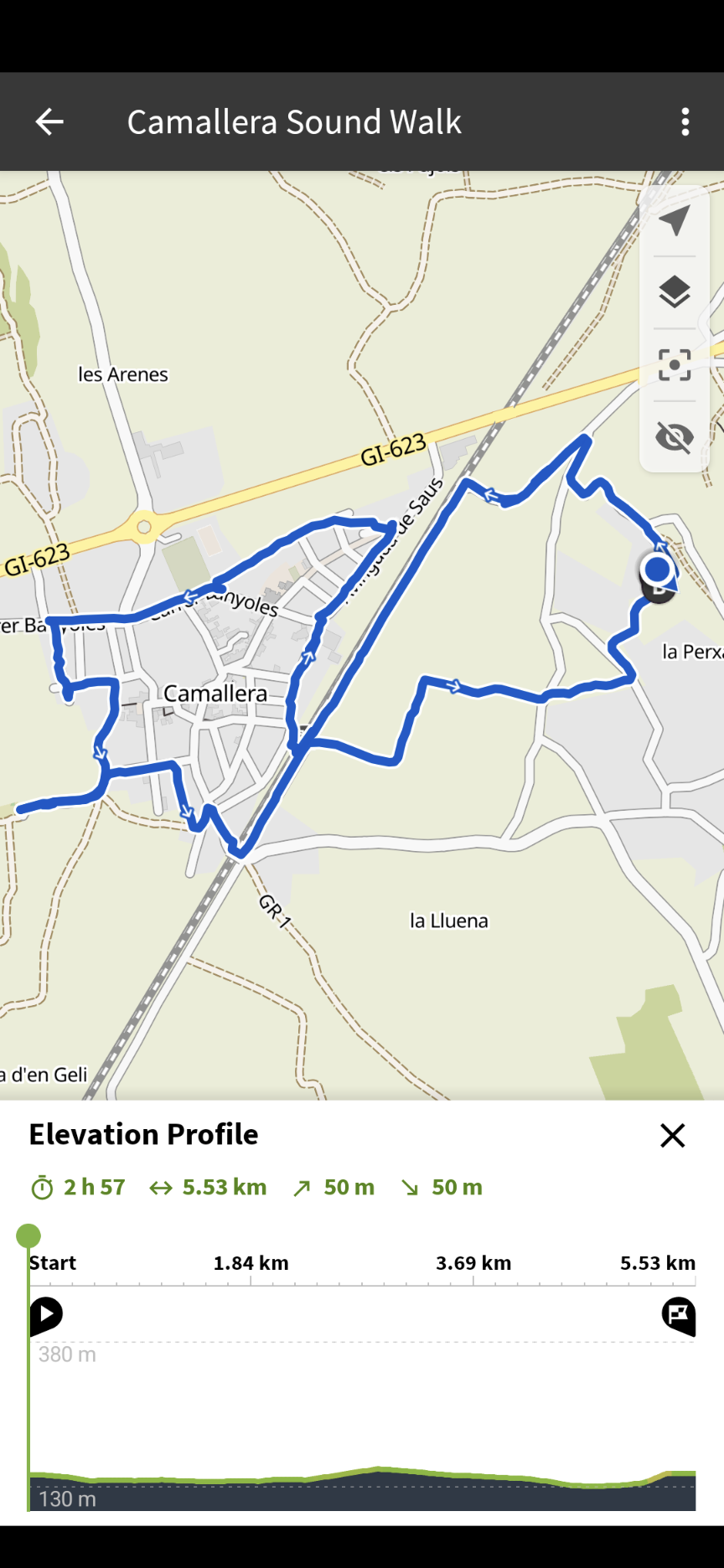This screenshot has height=1568, width=724.
Task: Open the three-dot overflow menu
Action: point(685,122)
